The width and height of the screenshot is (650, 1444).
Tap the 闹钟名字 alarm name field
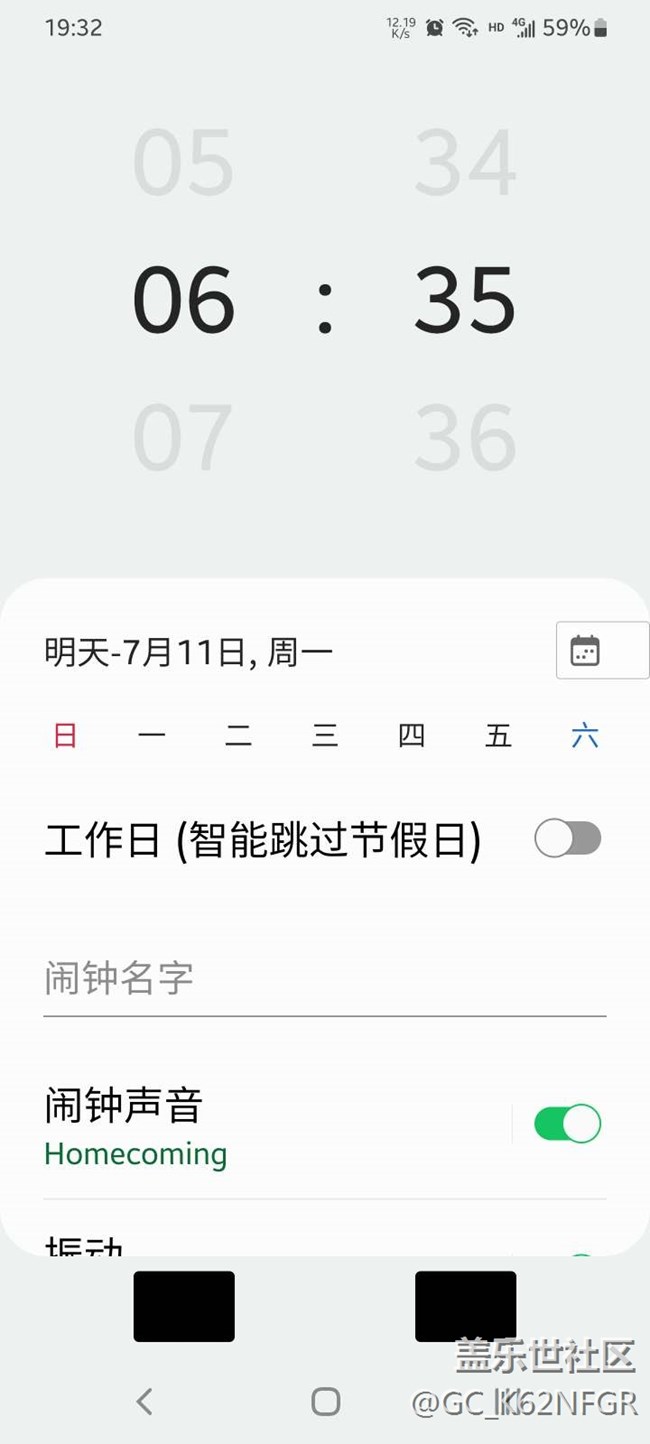(324, 979)
